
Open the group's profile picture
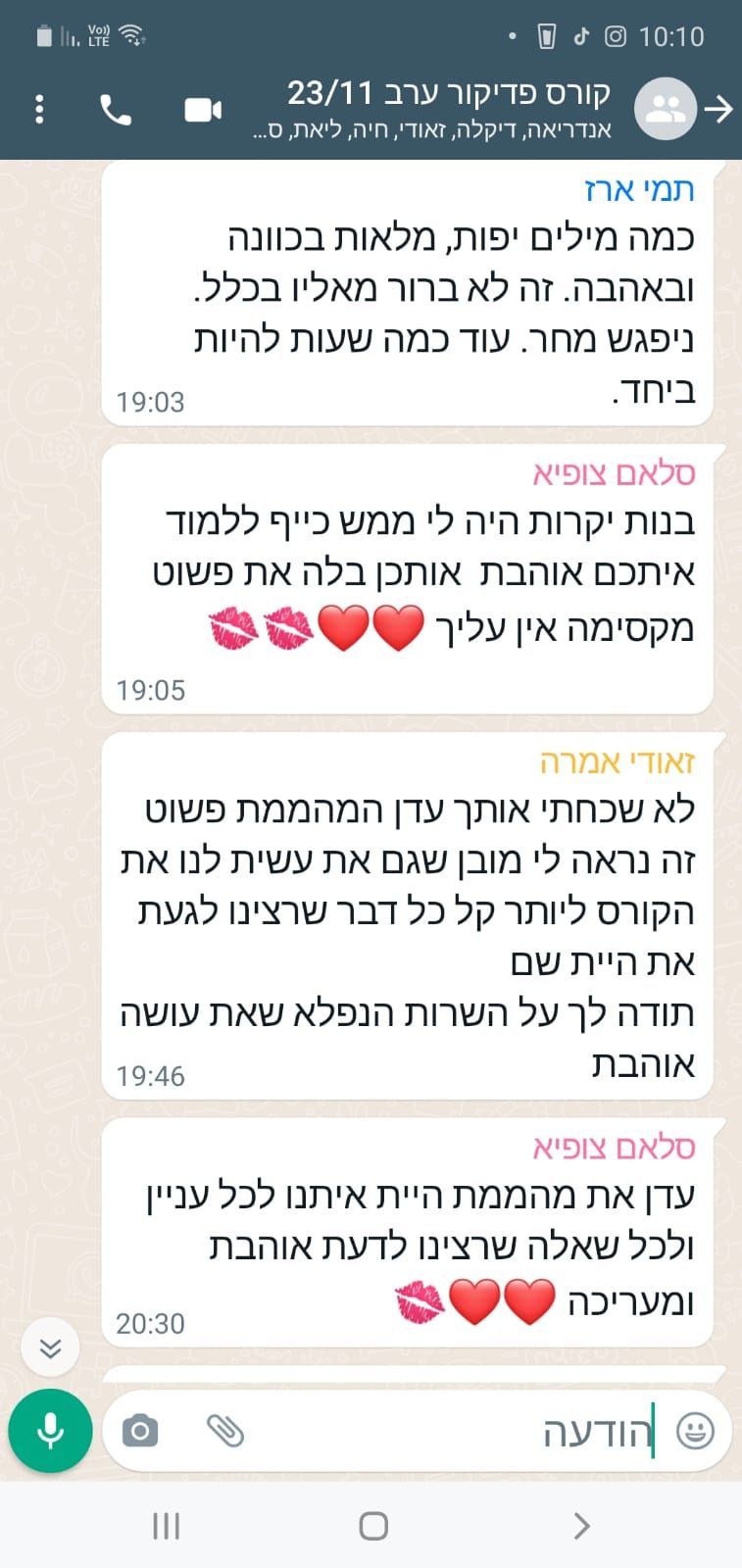pos(666,109)
